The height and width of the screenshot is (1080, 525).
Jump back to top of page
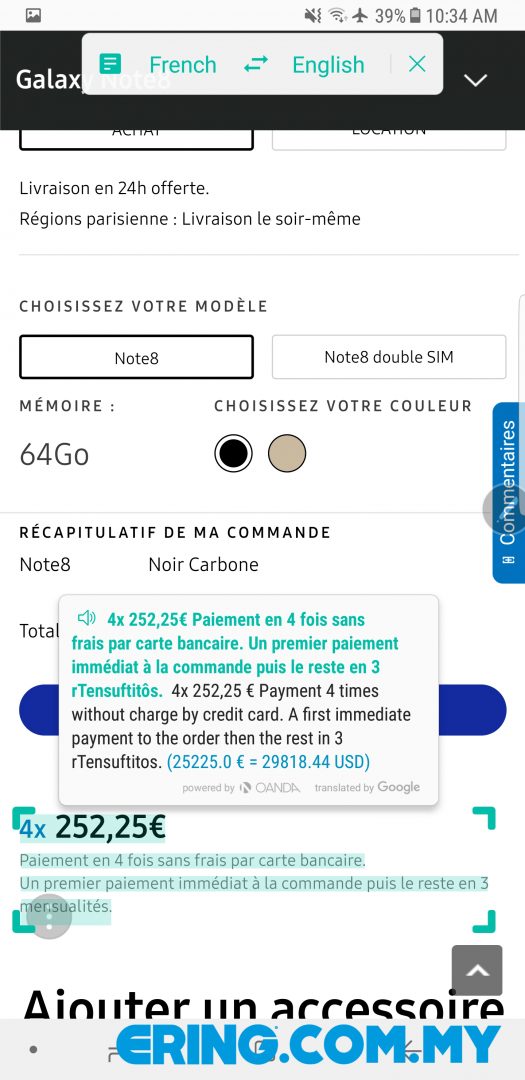(x=477, y=970)
